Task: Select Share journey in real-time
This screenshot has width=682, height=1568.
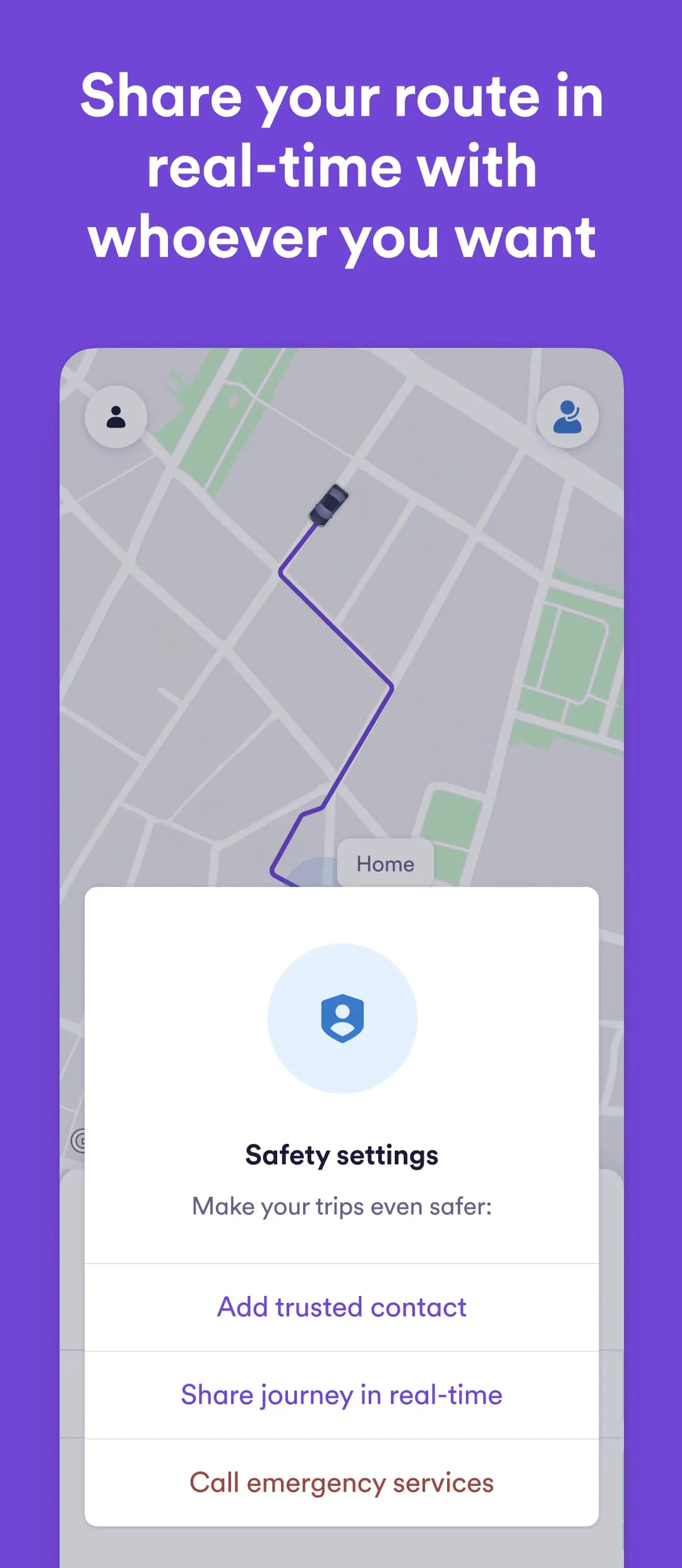Action: coord(341,1395)
